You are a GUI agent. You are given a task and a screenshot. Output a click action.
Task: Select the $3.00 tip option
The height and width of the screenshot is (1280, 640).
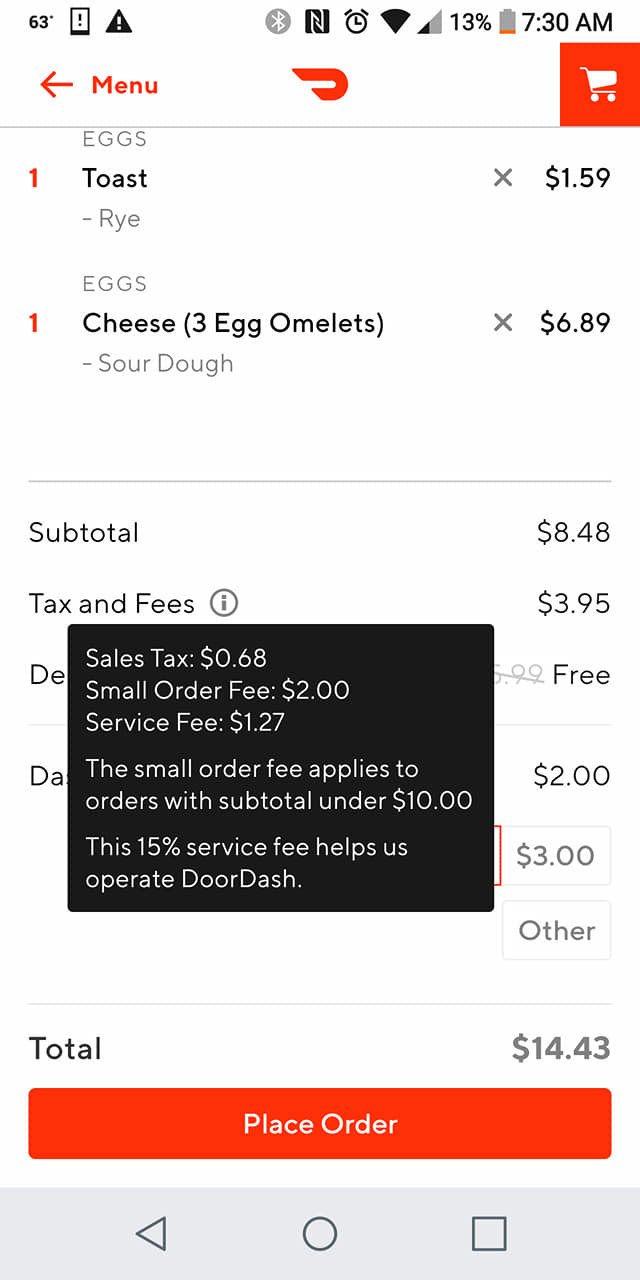(x=555, y=856)
